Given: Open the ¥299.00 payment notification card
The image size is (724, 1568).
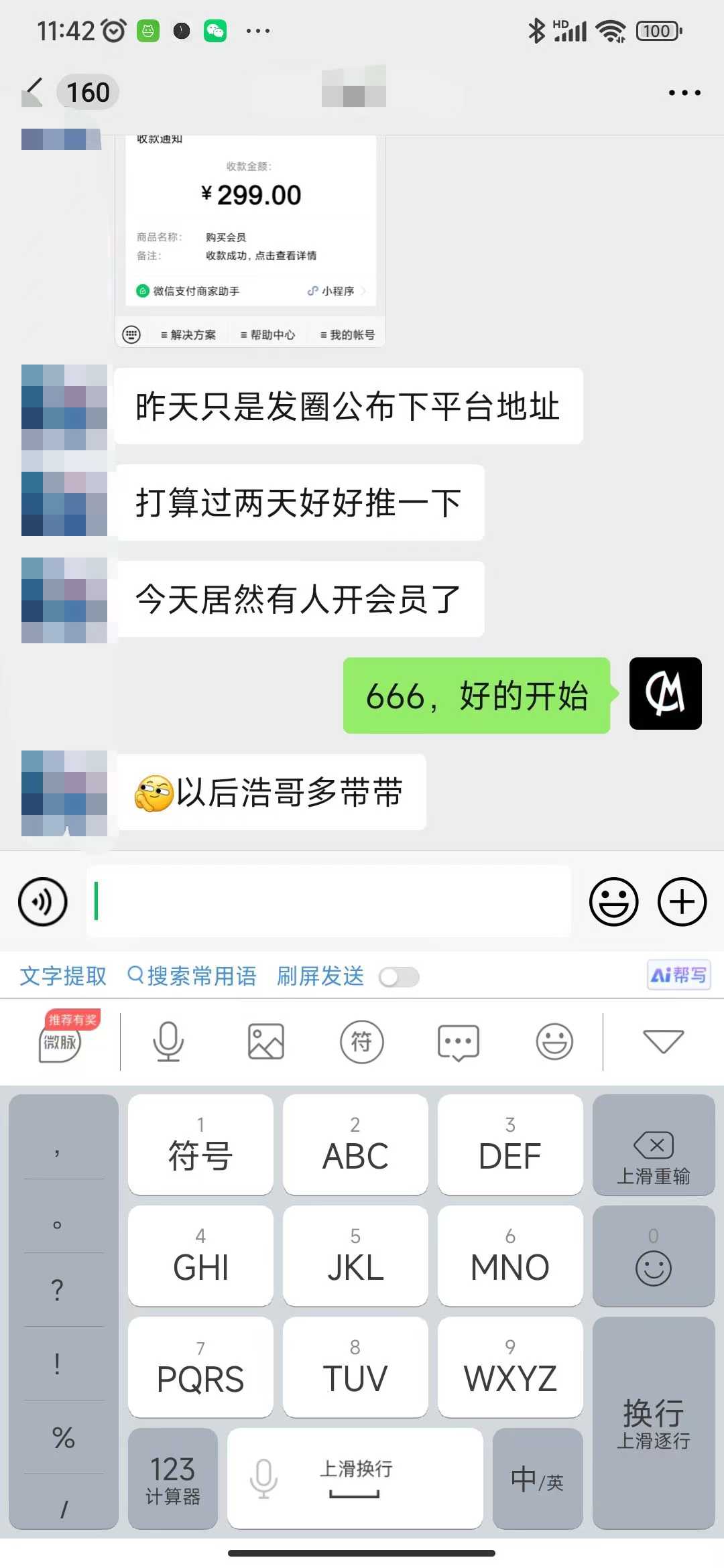Looking at the screenshot, I should 251,221.
